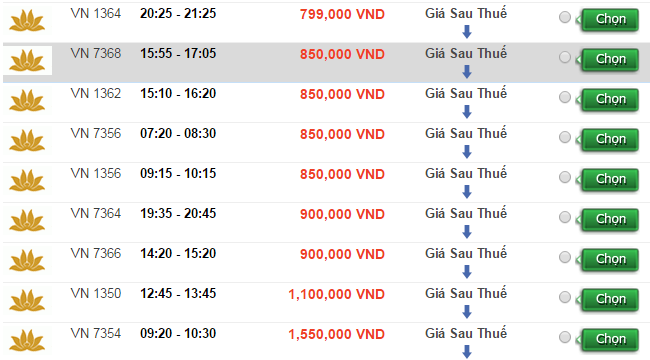Screen dimensions: 650x360
Task: Expand the price arrow under VN 7366
Action: [x=467, y=271]
